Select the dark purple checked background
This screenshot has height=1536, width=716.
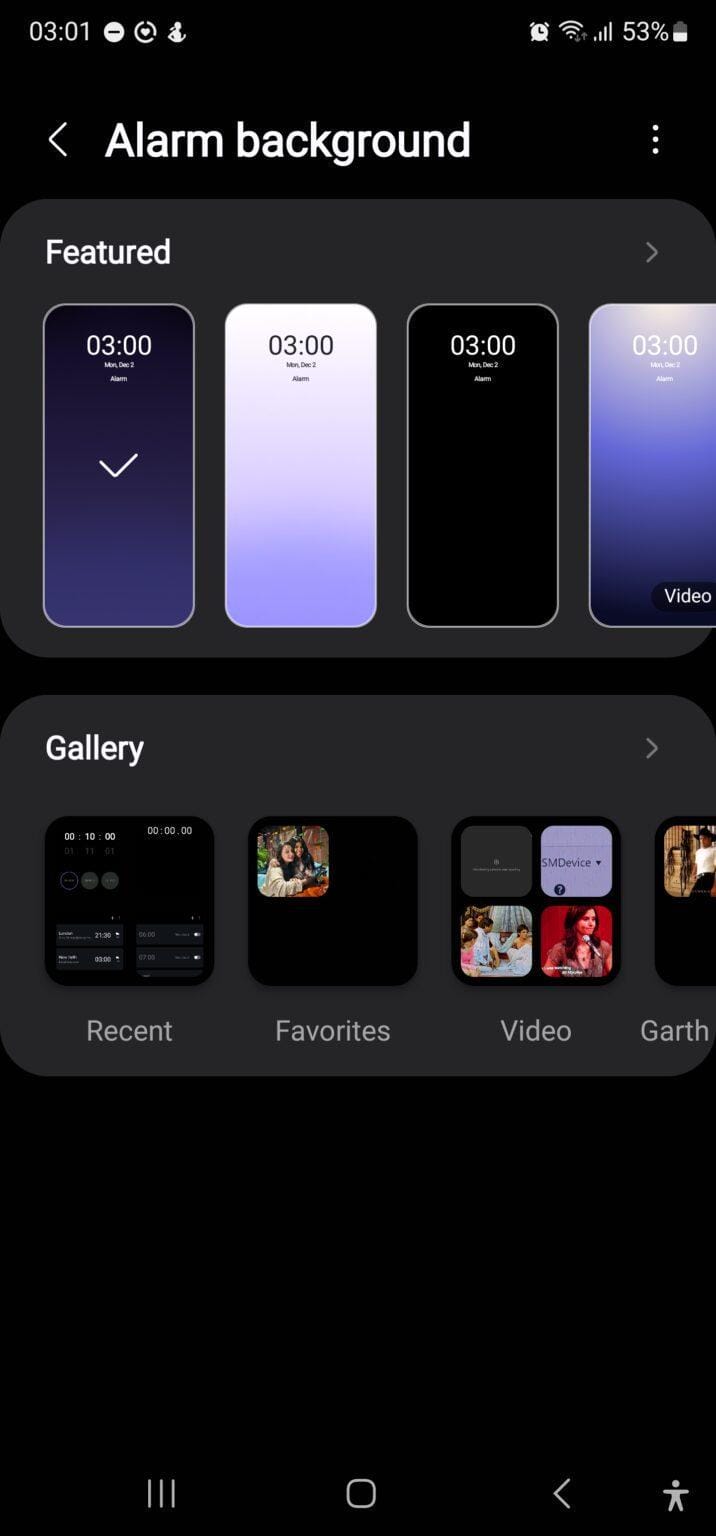tap(119, 465)
